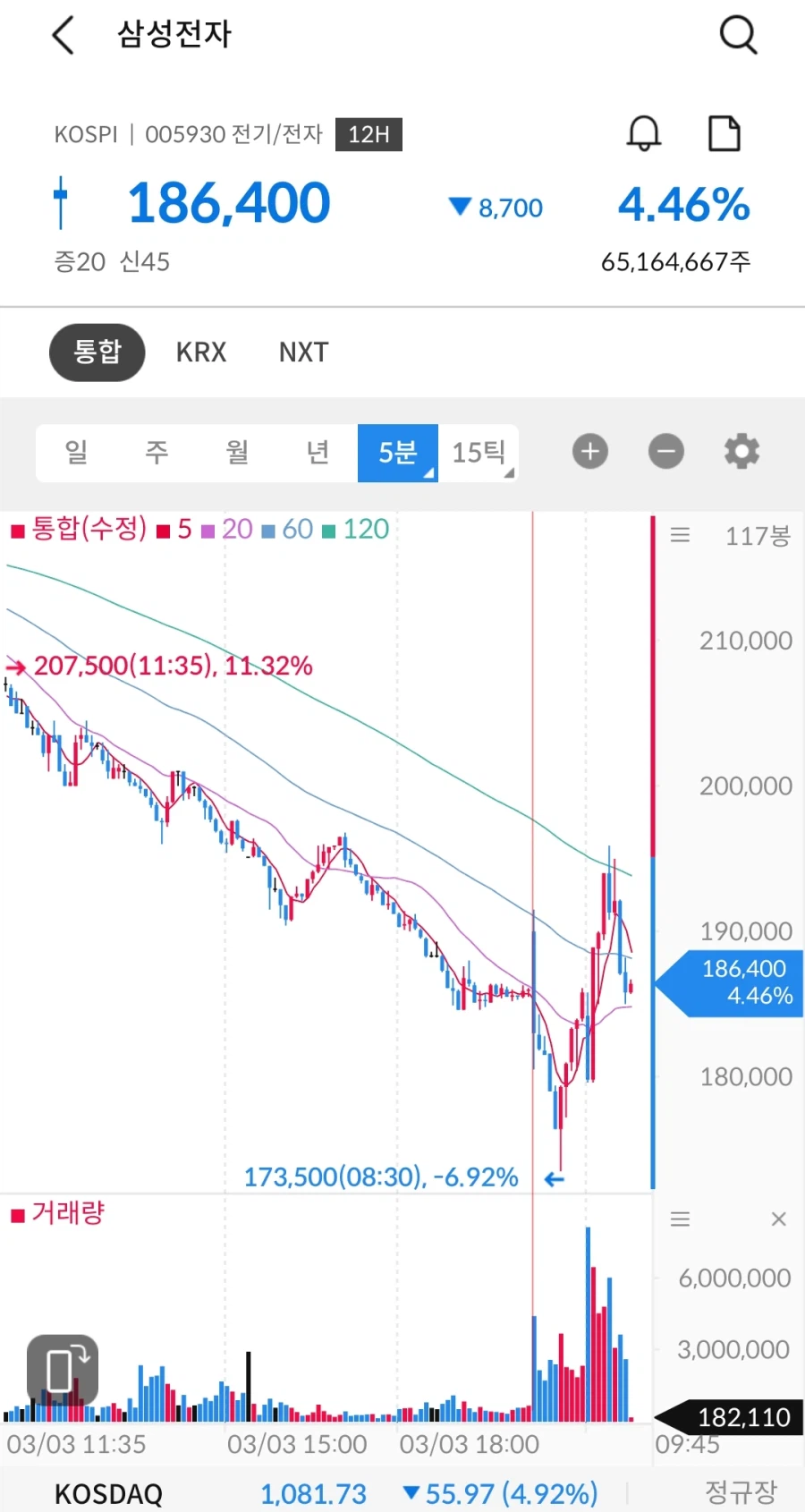Tap the 186,400 current price marker
The image size is (805, 1512).
tap(733, 982)
